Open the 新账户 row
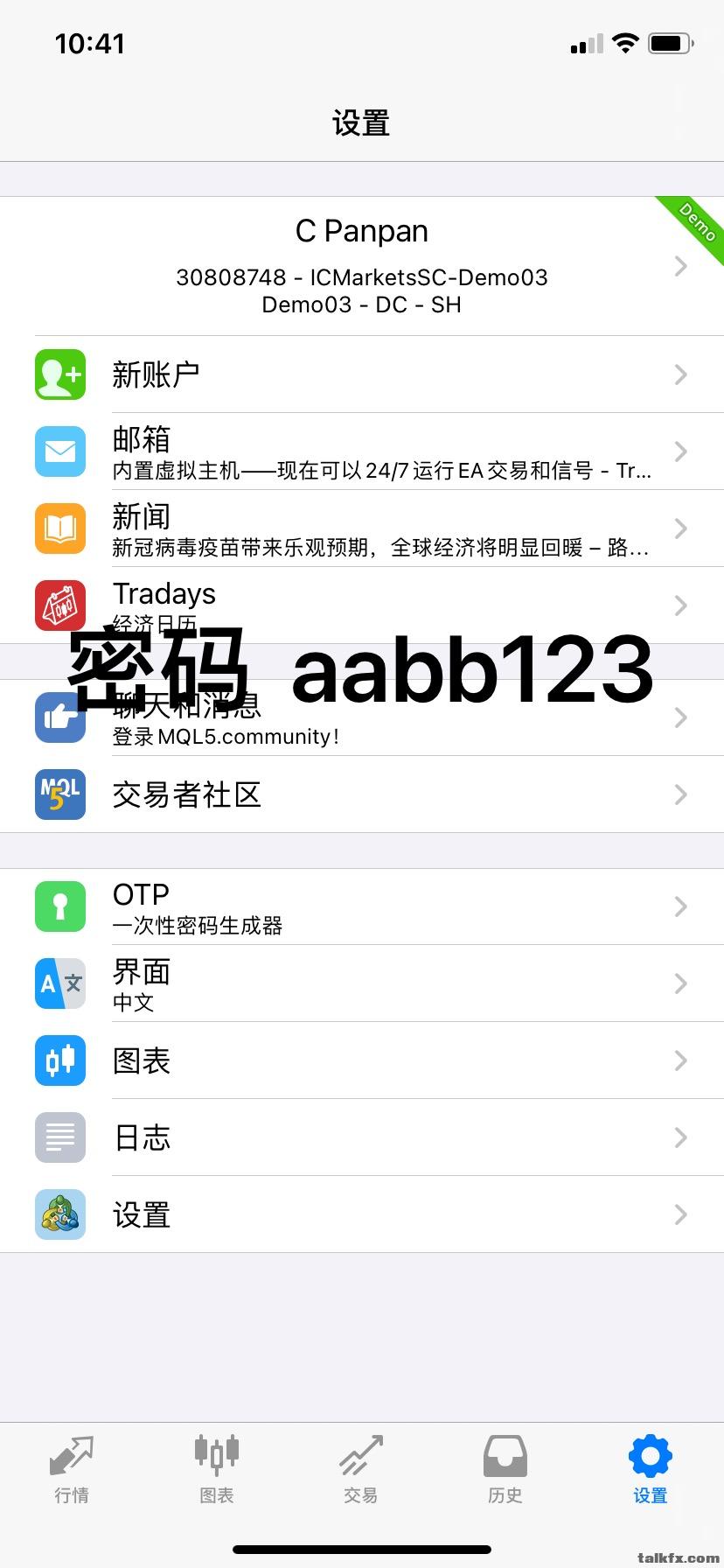 pos(362,374)
